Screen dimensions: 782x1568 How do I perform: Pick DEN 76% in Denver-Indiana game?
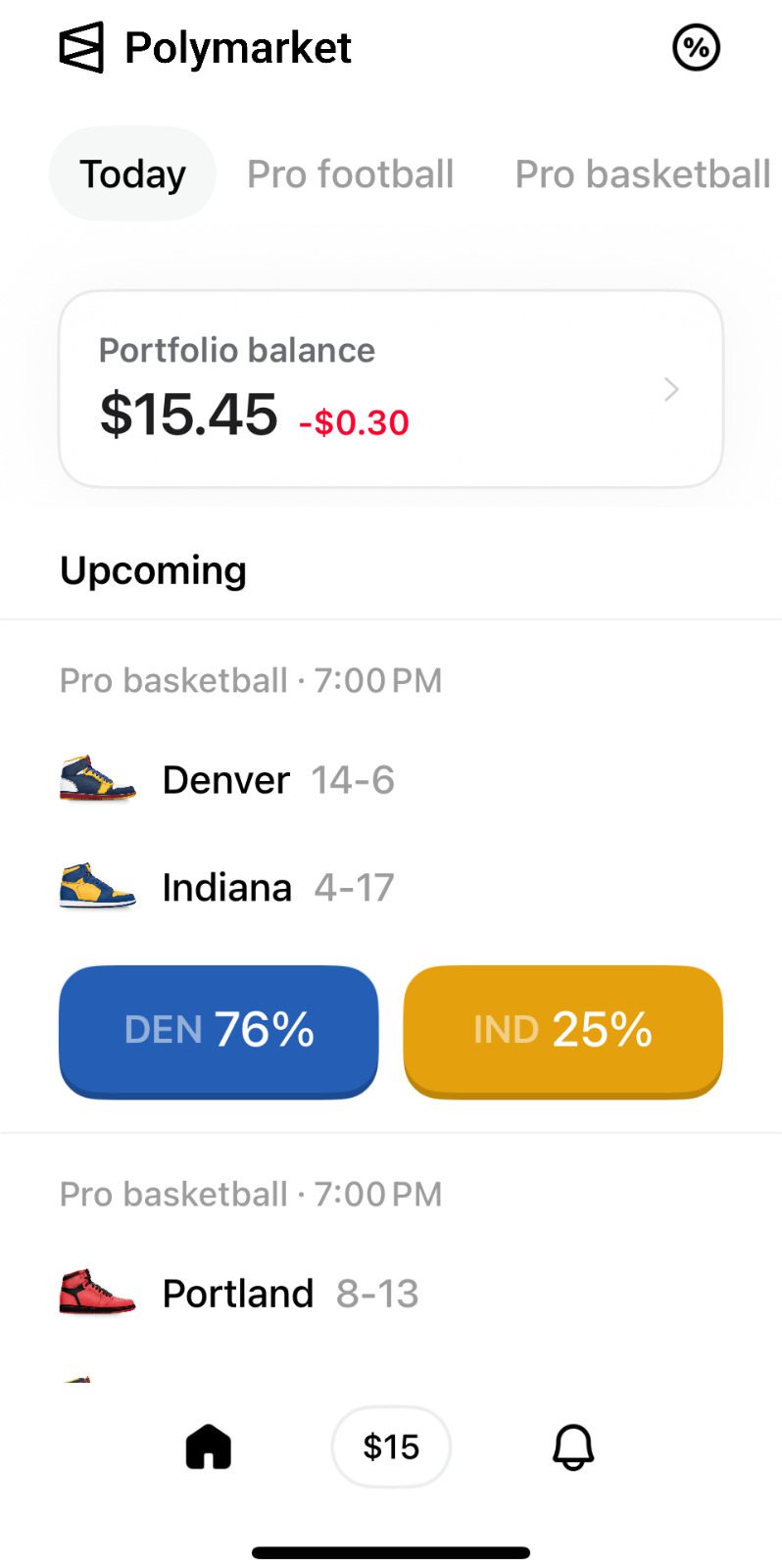pos(219,1031)
